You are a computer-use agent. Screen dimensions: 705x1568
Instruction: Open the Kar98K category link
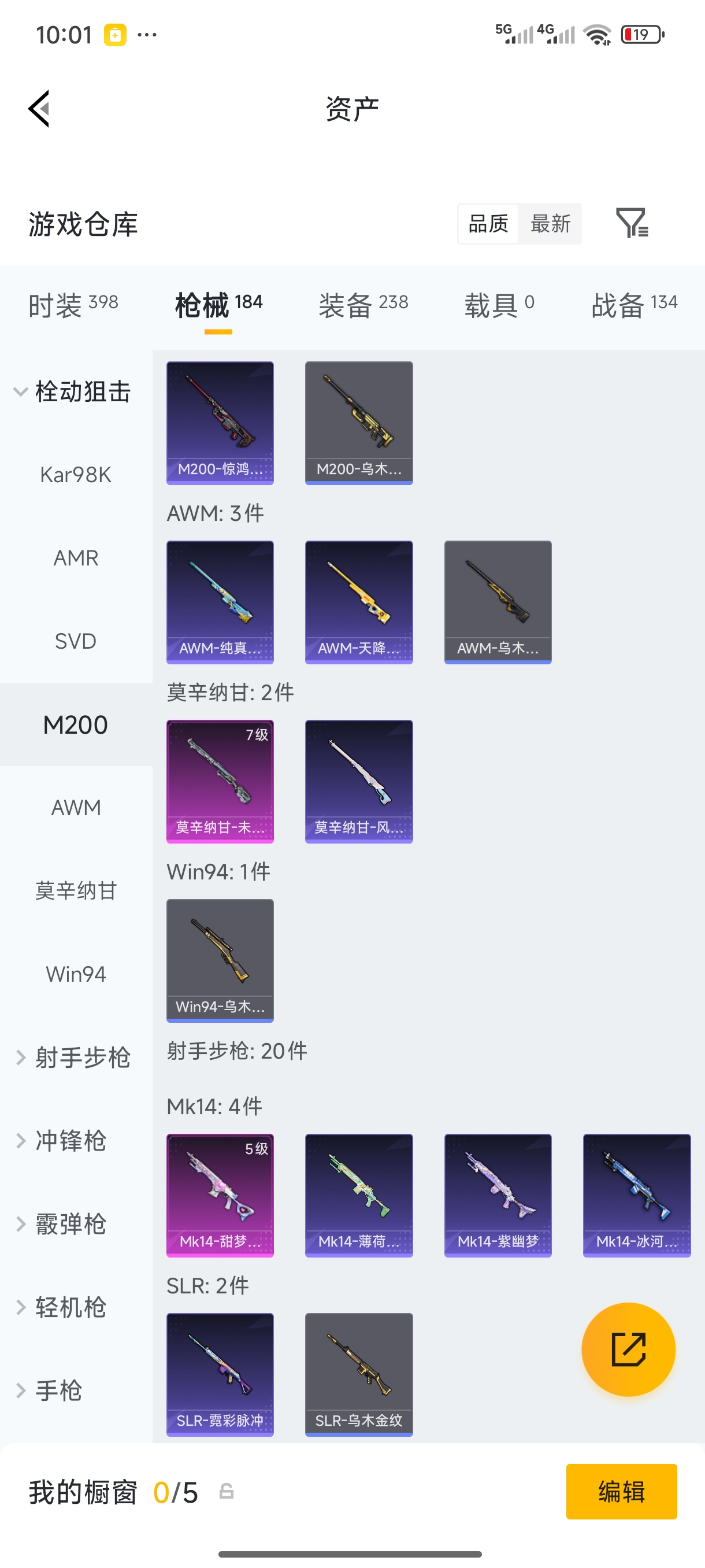point(76,475)
